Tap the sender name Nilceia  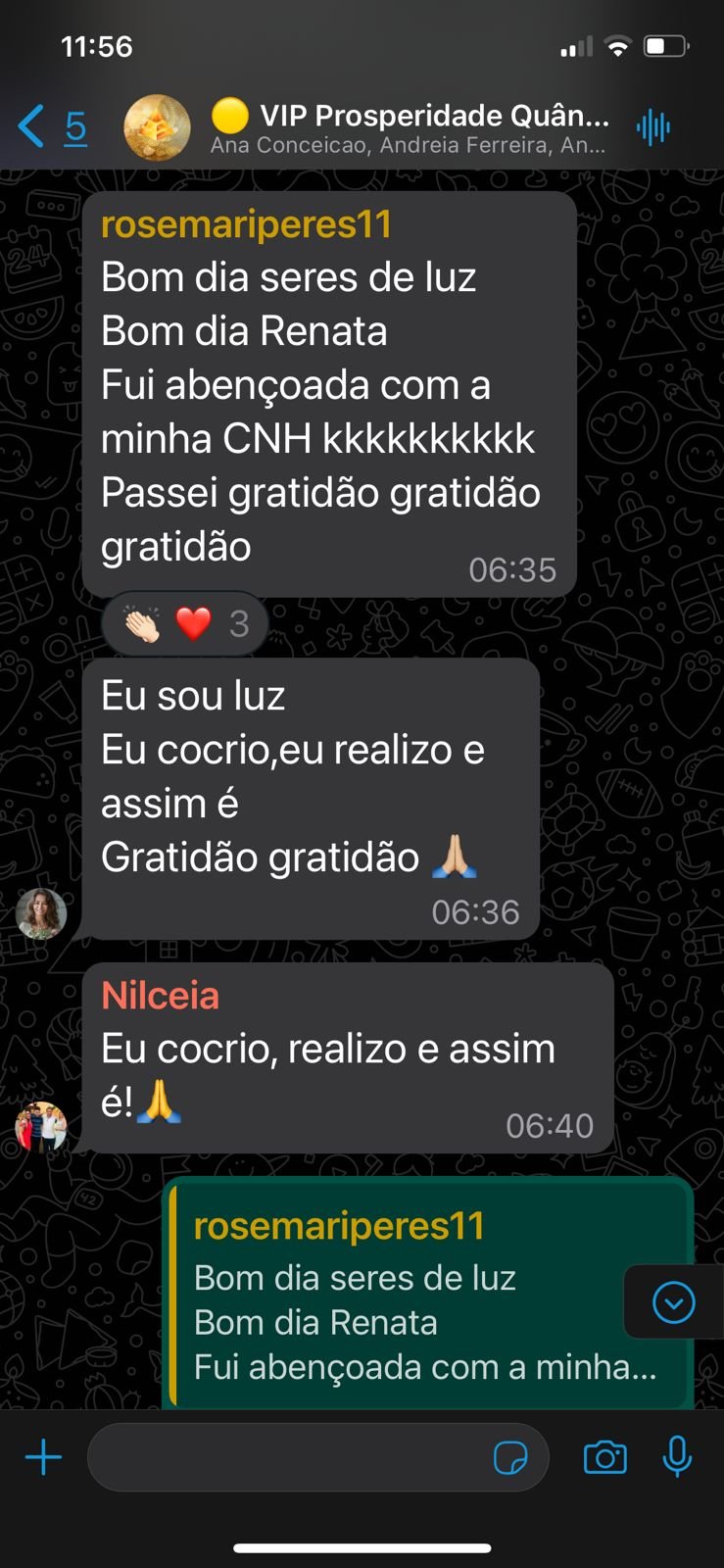coord(160,996)
